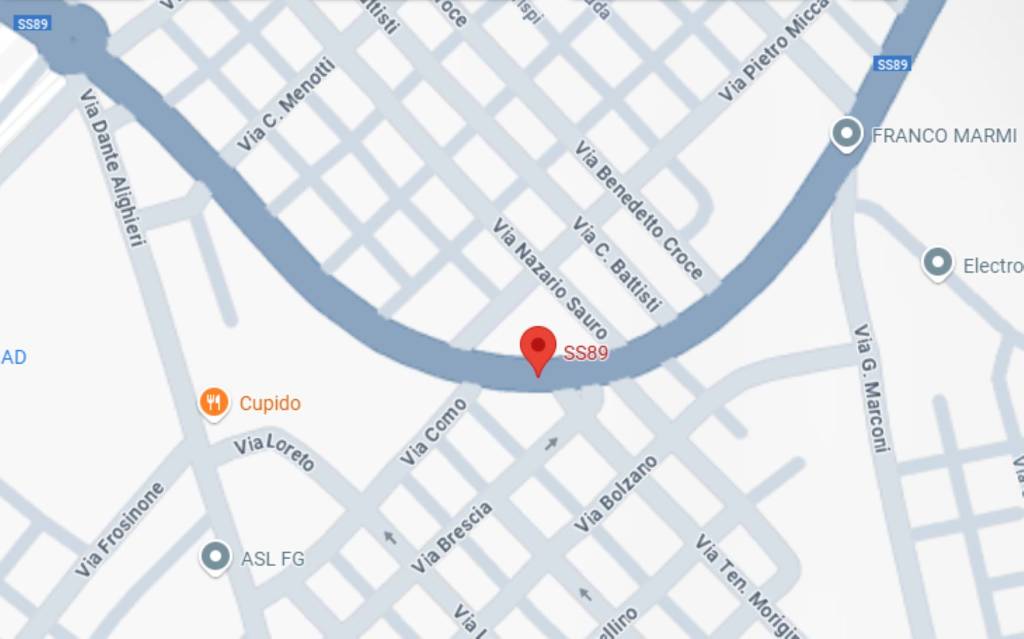Tap the red SS89 location pin
Screen dimensions: 1024x639
(538, 348)
